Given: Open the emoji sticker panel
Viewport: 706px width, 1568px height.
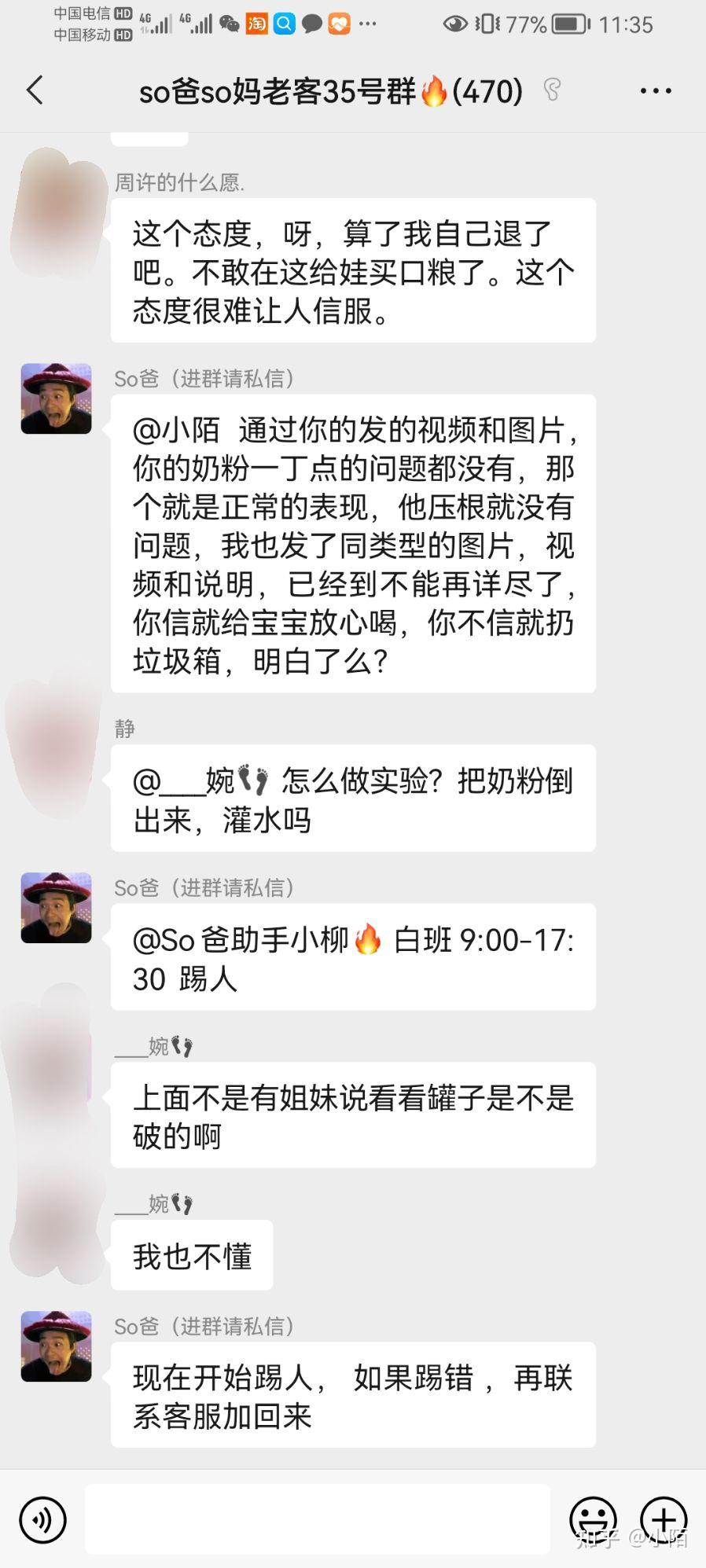Looking at the screenshot, I should tap(593, 1519).
